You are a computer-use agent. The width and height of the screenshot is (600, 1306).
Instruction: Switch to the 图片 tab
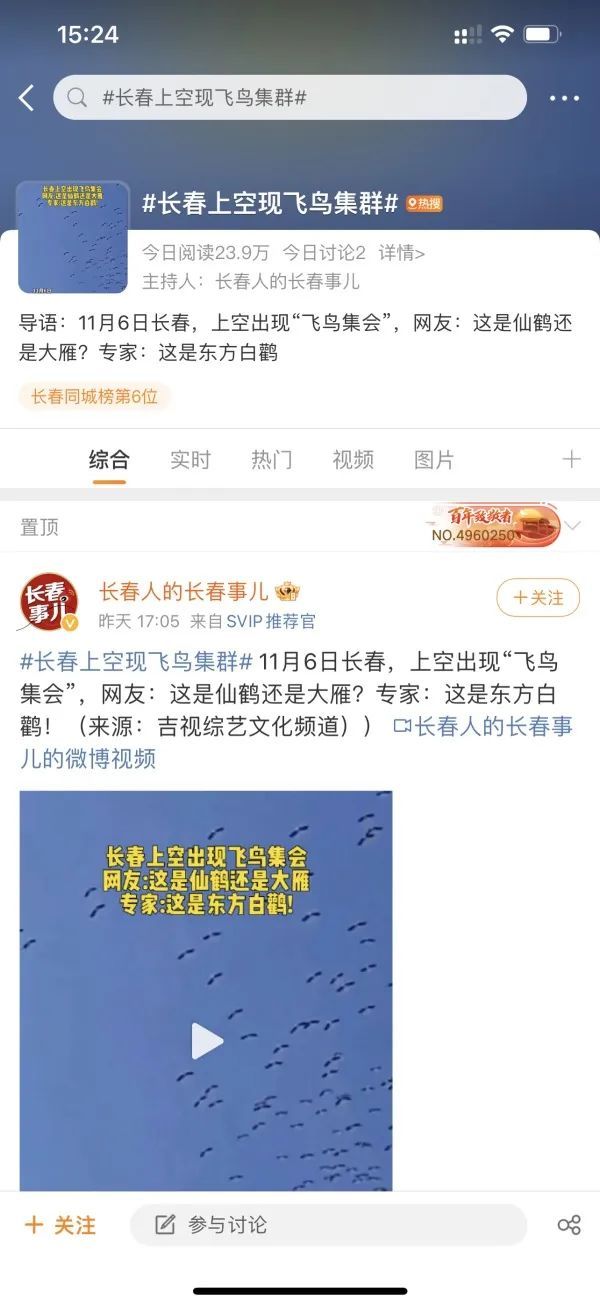tap(434, 460)
